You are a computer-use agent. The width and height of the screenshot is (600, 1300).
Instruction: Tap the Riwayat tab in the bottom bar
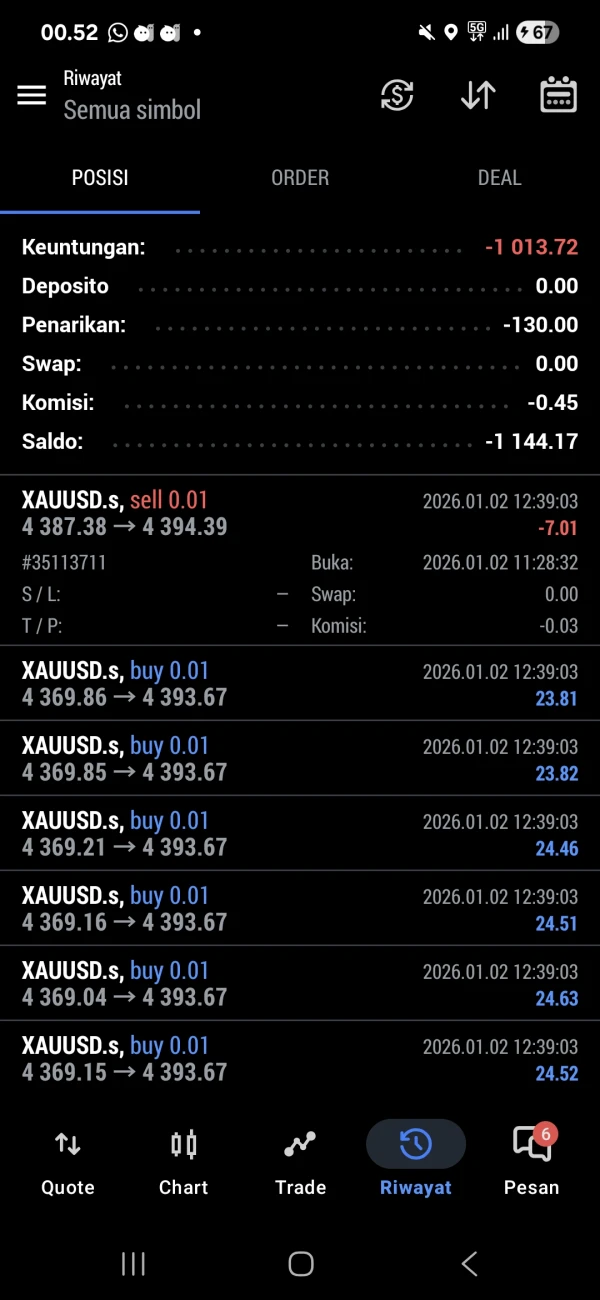pyautogui.click(x=416, y=1162)
